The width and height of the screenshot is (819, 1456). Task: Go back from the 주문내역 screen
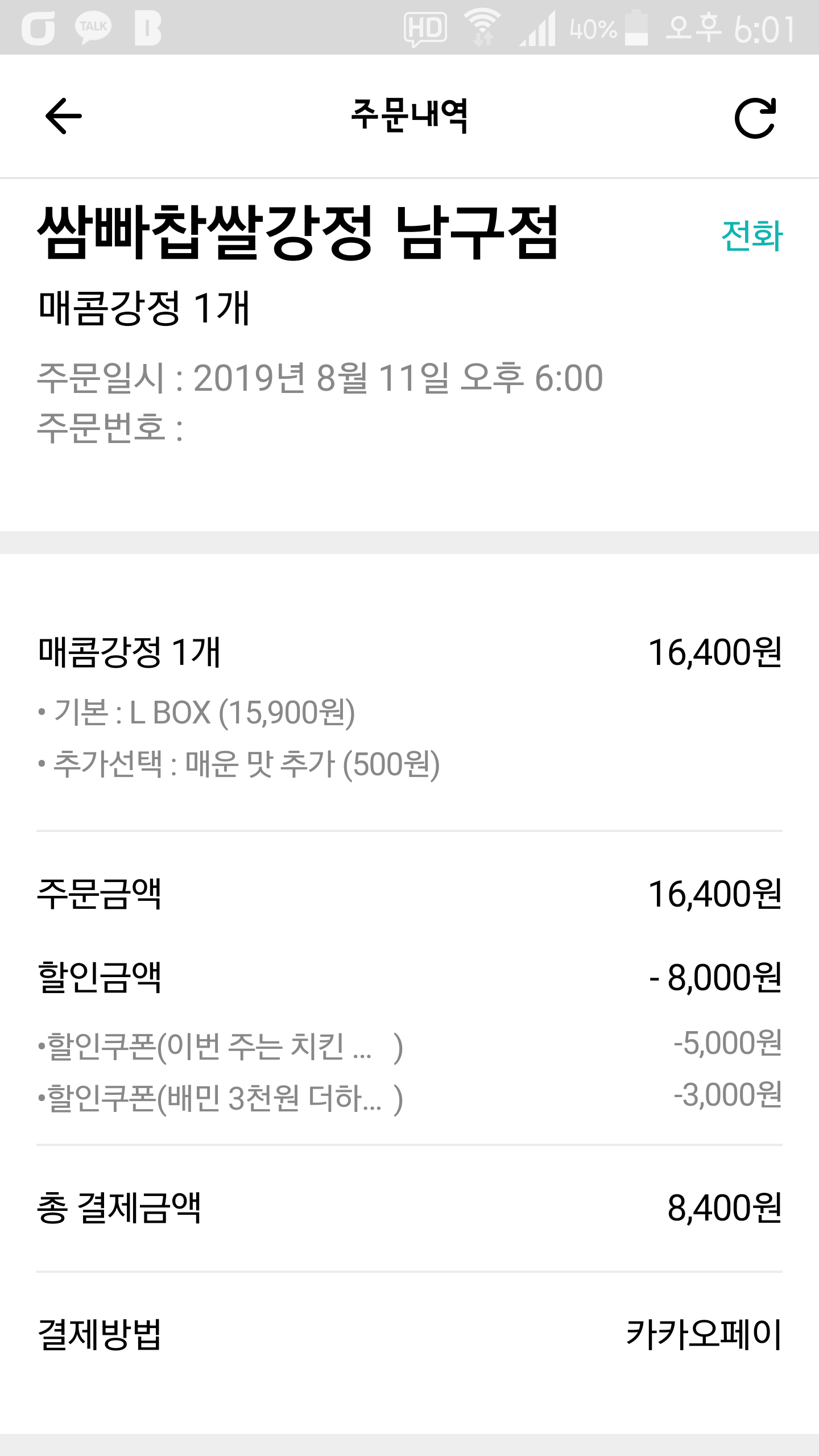click(x=64, y=116)
